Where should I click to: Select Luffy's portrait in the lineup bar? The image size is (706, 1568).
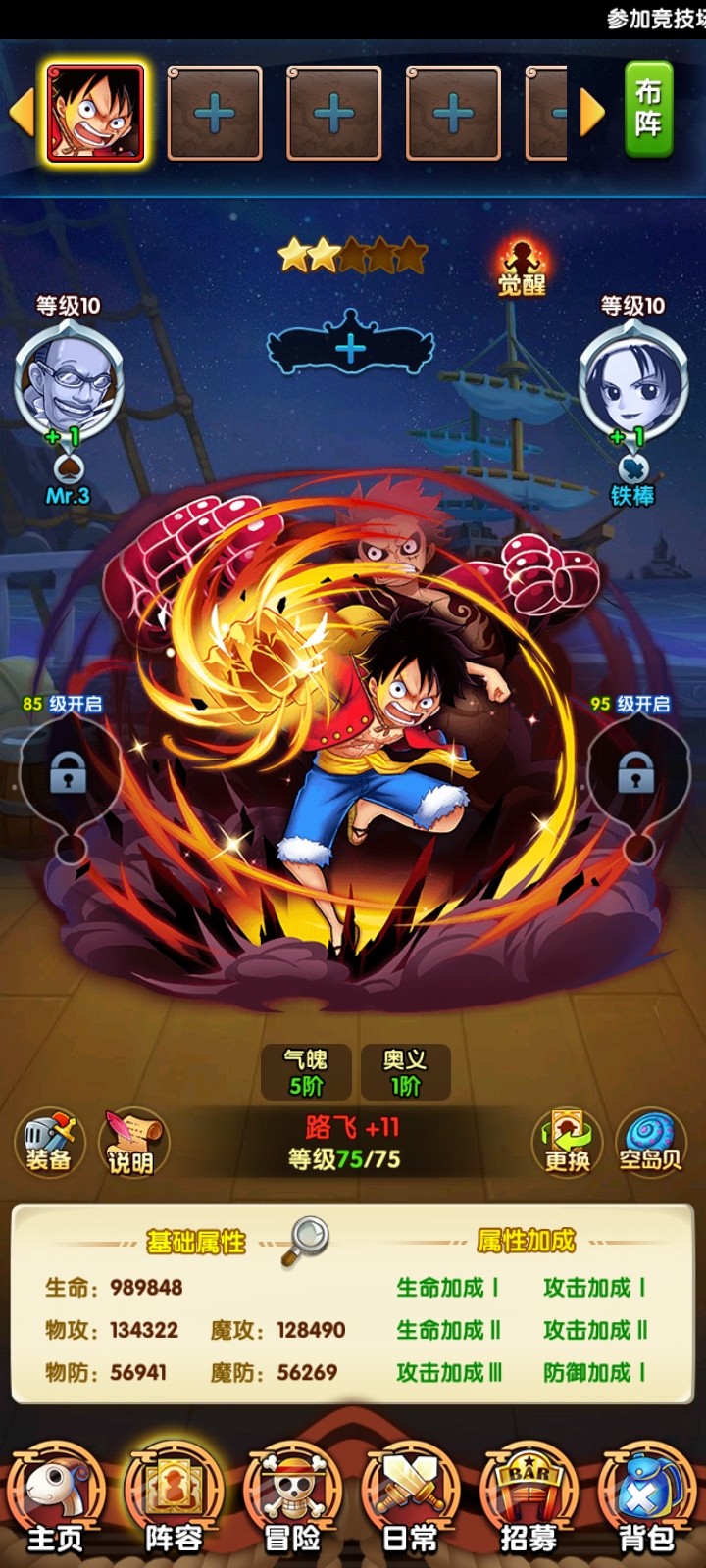coord(96,113)
